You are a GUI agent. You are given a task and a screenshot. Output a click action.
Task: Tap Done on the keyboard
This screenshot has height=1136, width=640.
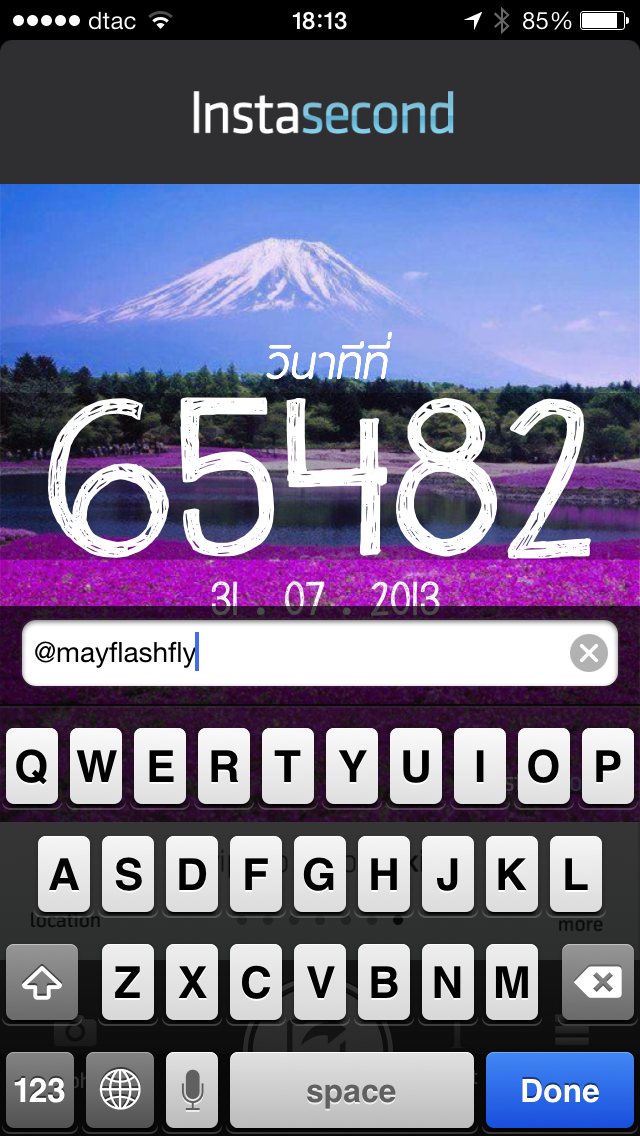coord(560,1090)
